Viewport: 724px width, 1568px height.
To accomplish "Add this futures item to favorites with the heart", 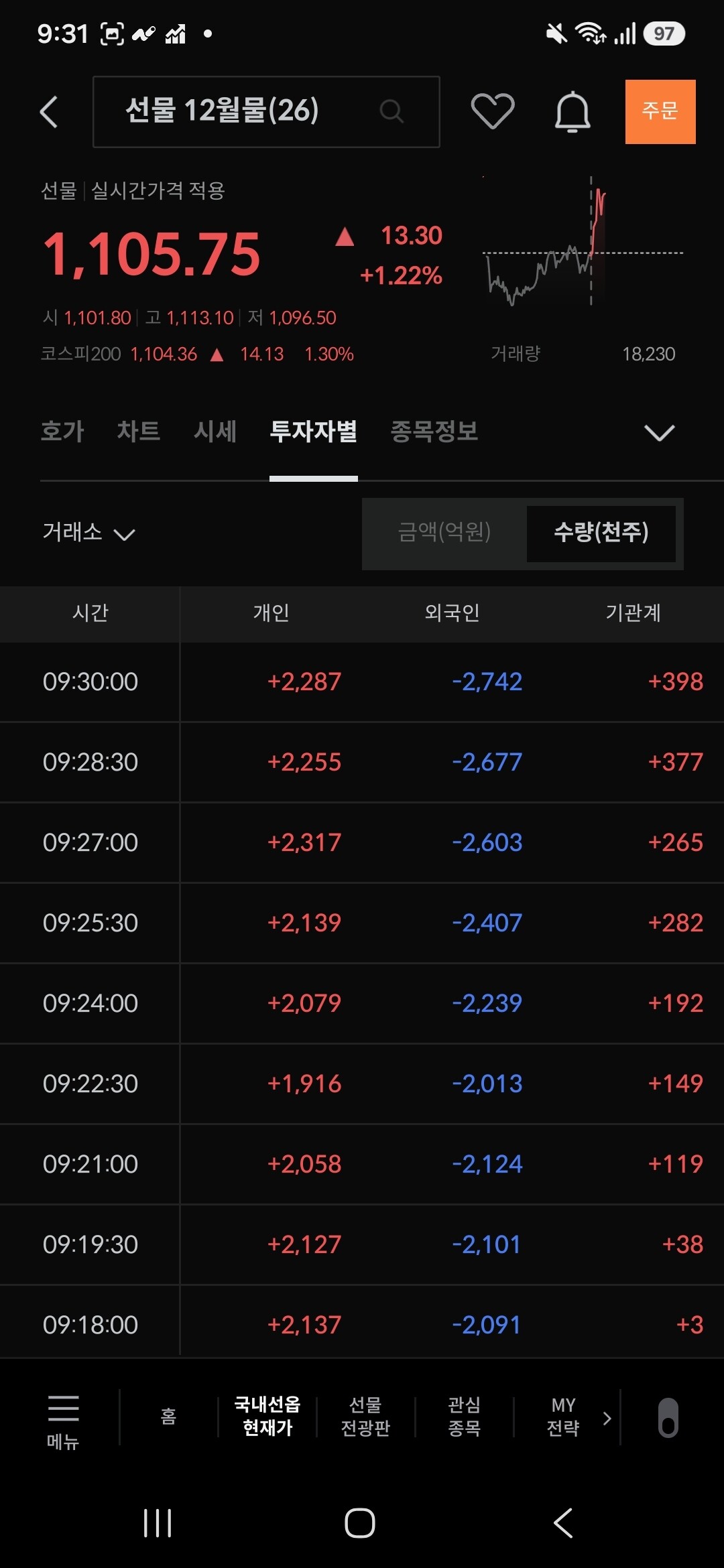I will 493,111.
